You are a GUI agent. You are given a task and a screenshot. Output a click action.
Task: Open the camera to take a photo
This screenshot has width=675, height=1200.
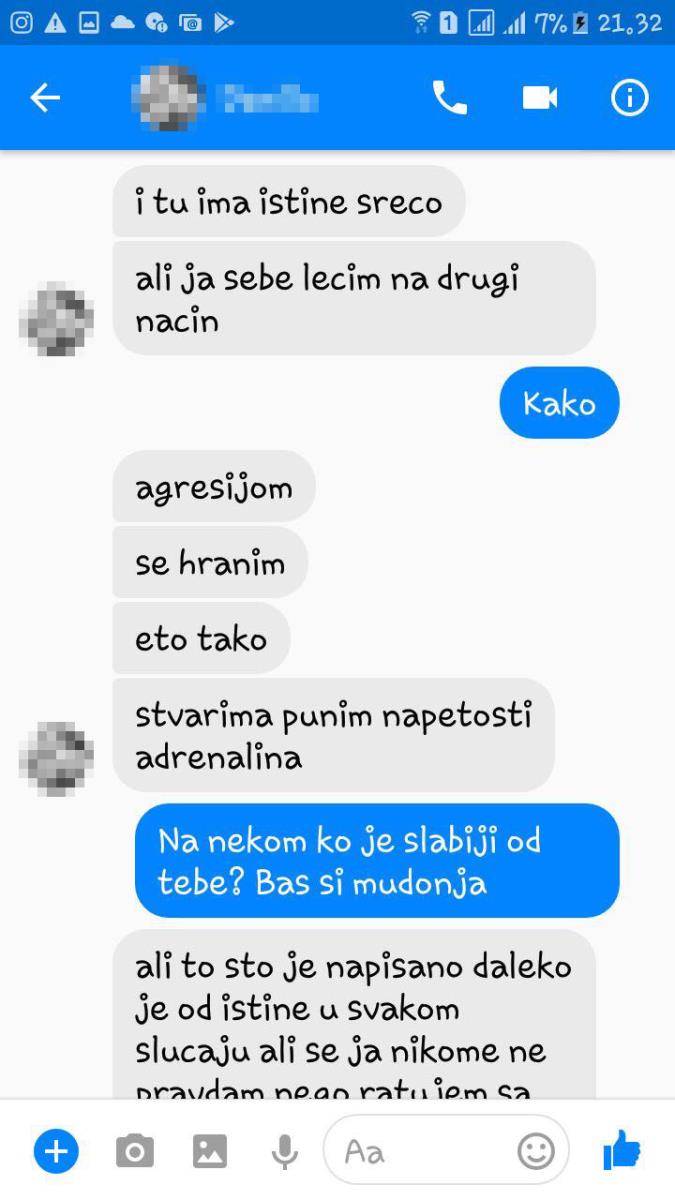(x=134, y=1152)
